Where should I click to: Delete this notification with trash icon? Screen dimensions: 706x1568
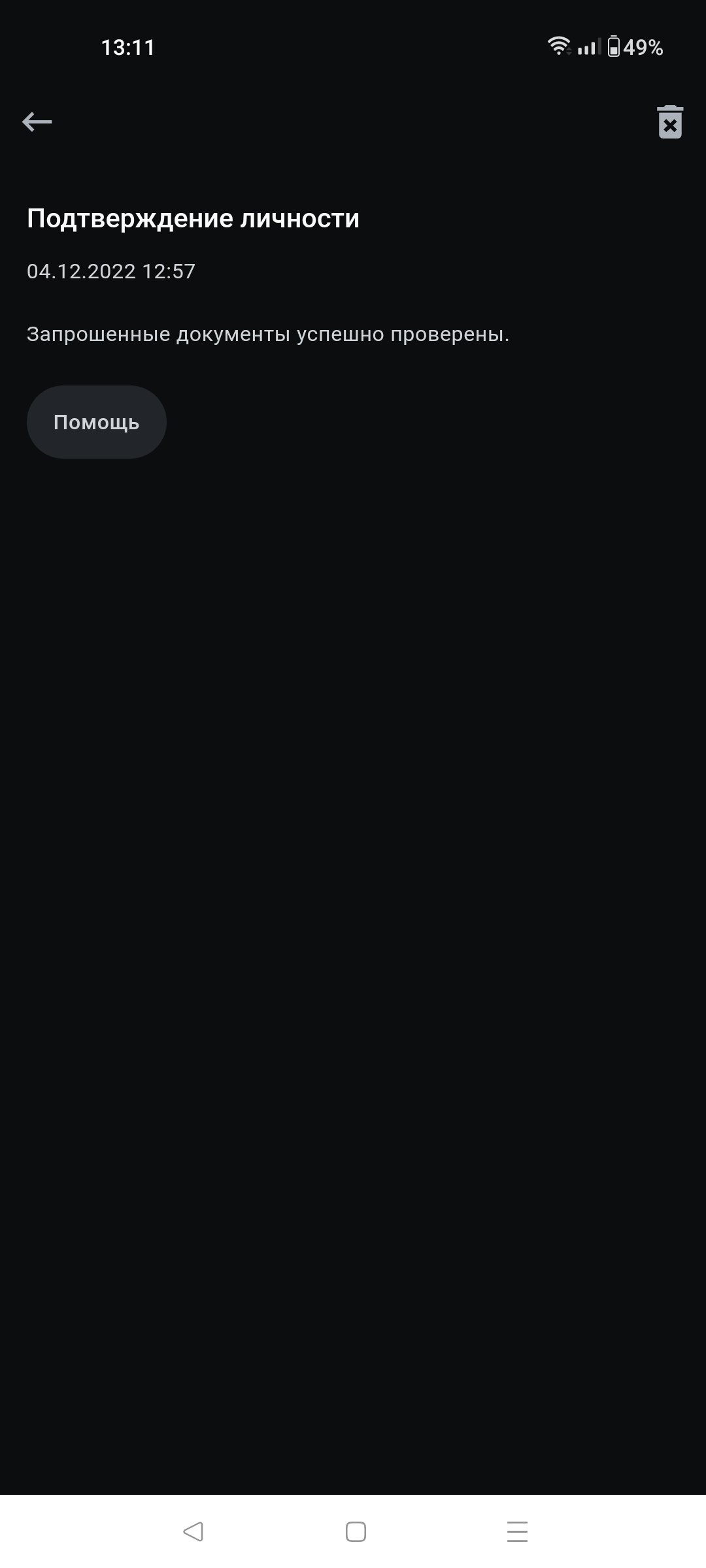tap(669, 122)
